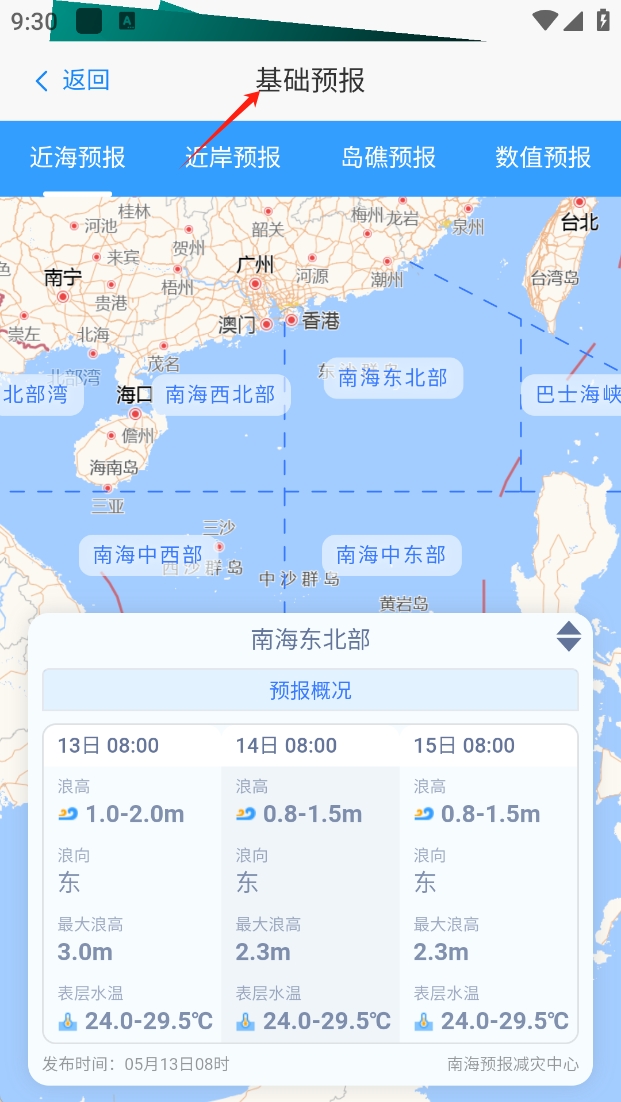Open the 预报概况 forecast overview

tap(310, 691)
